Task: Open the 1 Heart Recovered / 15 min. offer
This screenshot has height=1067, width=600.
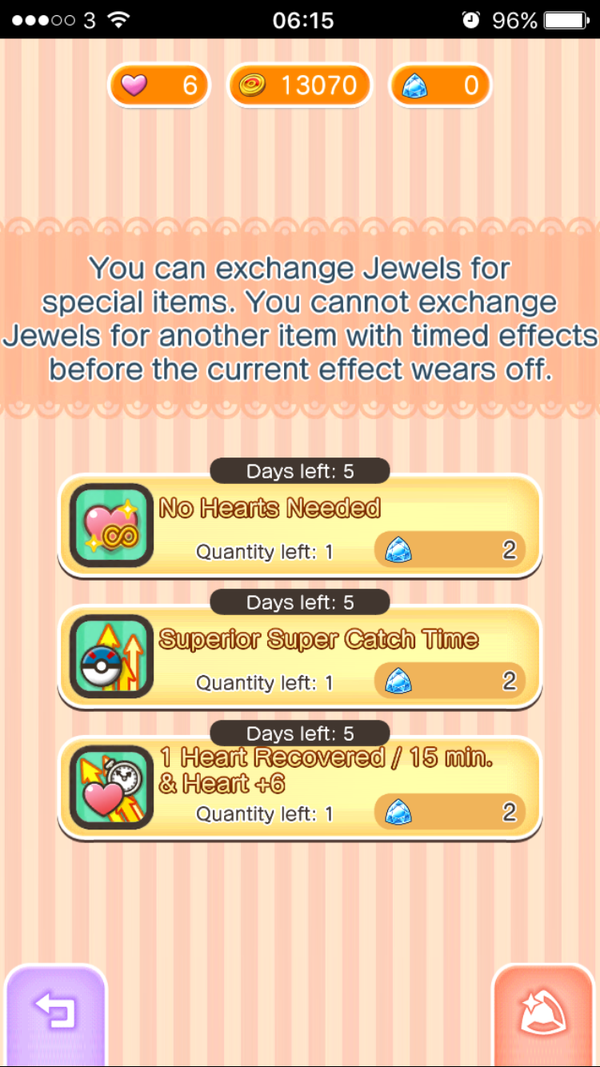Action: pos(300,788)
